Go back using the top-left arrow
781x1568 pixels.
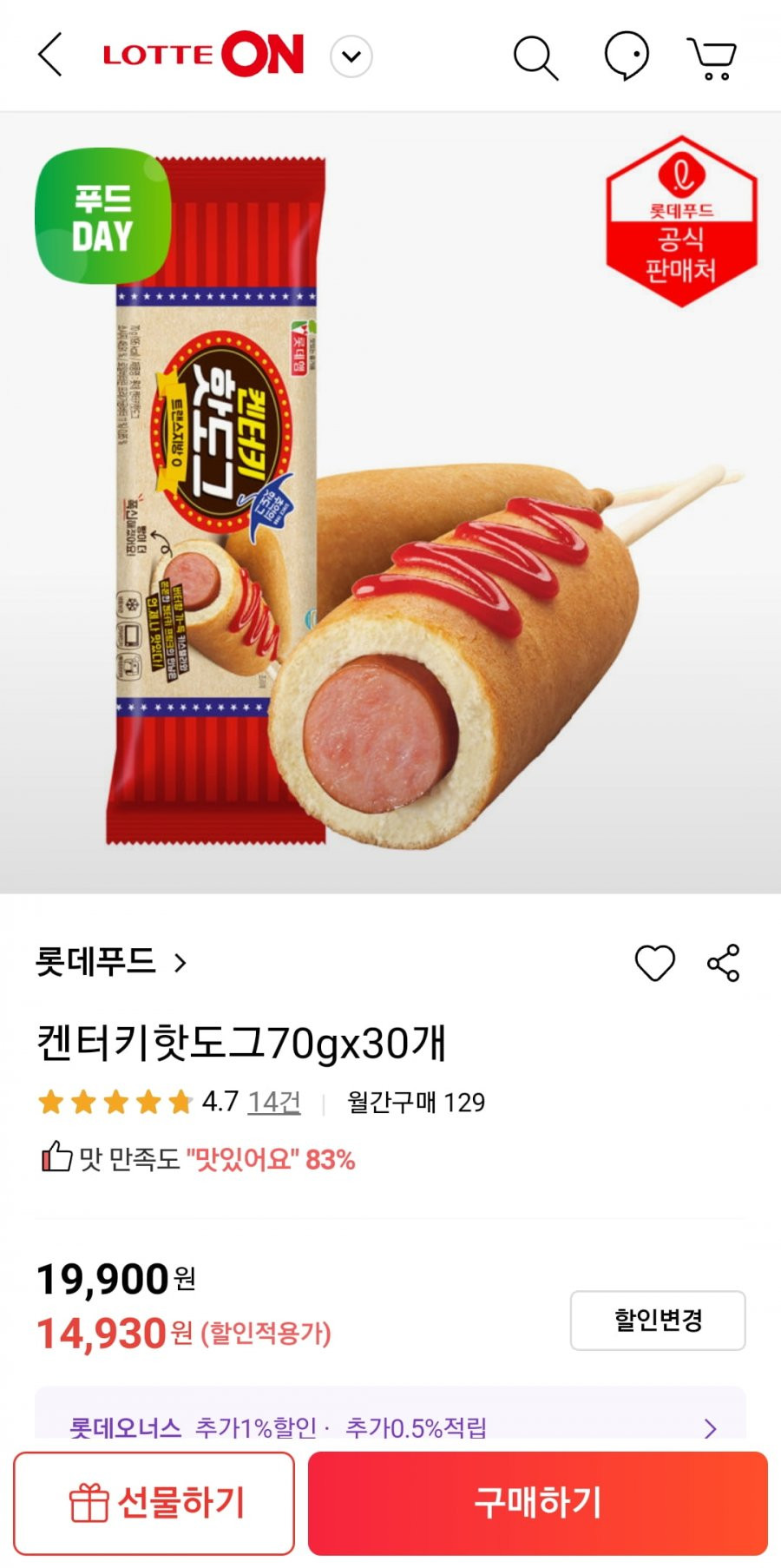(x=50, y=56)
